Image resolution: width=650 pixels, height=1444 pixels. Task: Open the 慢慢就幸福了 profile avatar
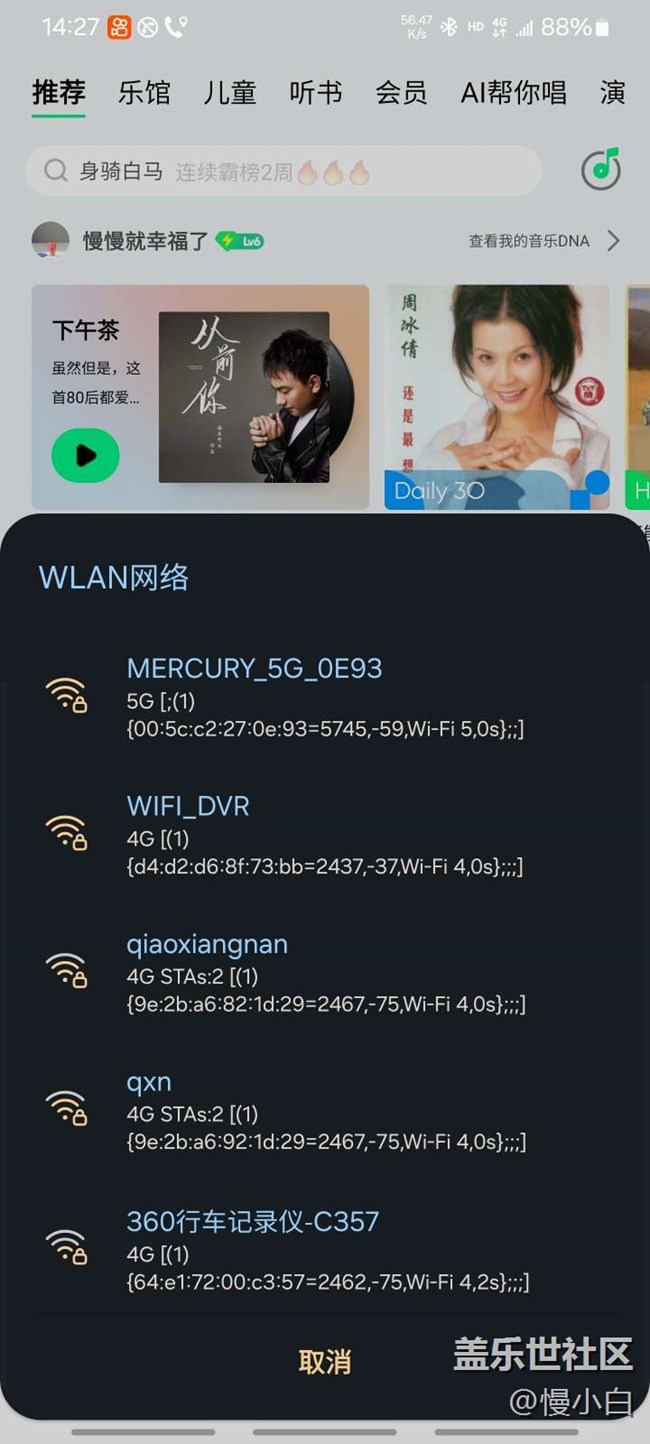(x=51, y=241)
